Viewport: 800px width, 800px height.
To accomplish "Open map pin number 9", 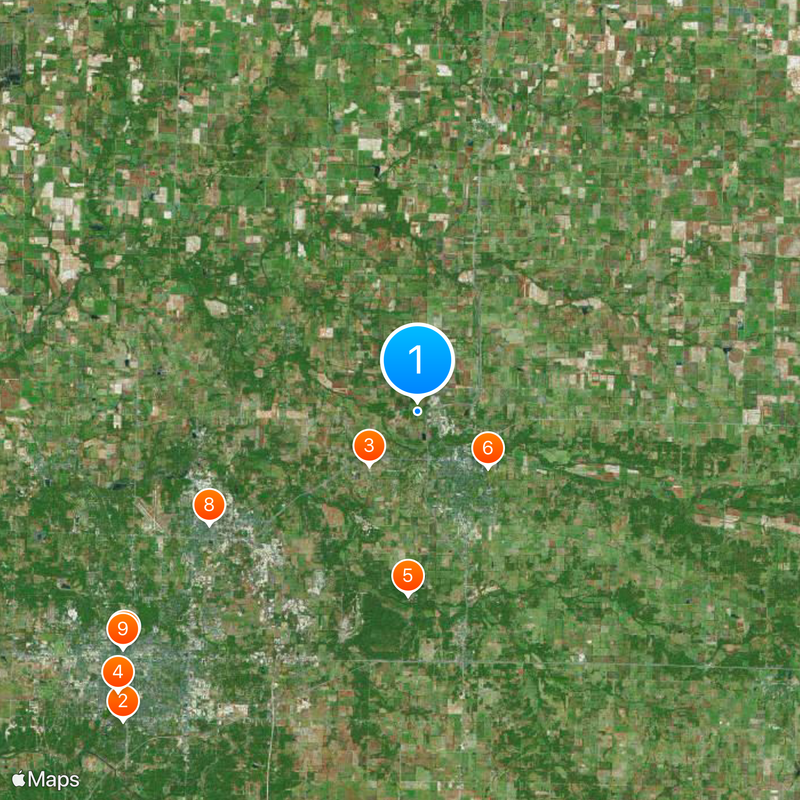I will click(x=122, y=629).
